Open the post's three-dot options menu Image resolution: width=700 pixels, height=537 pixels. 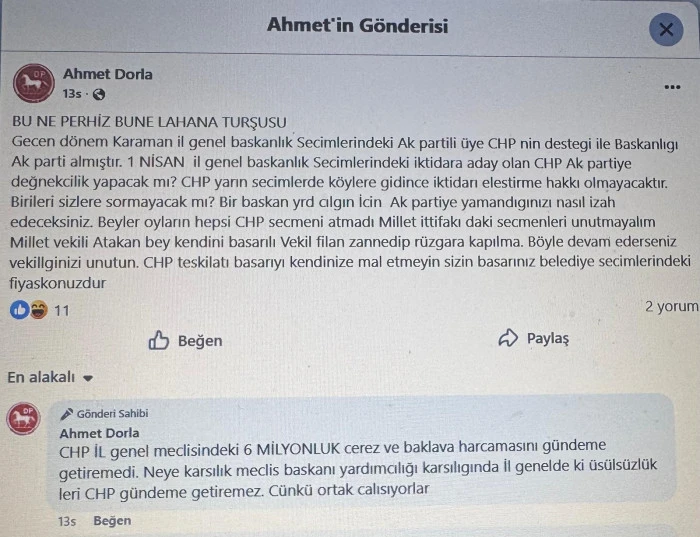pos(672,87)
